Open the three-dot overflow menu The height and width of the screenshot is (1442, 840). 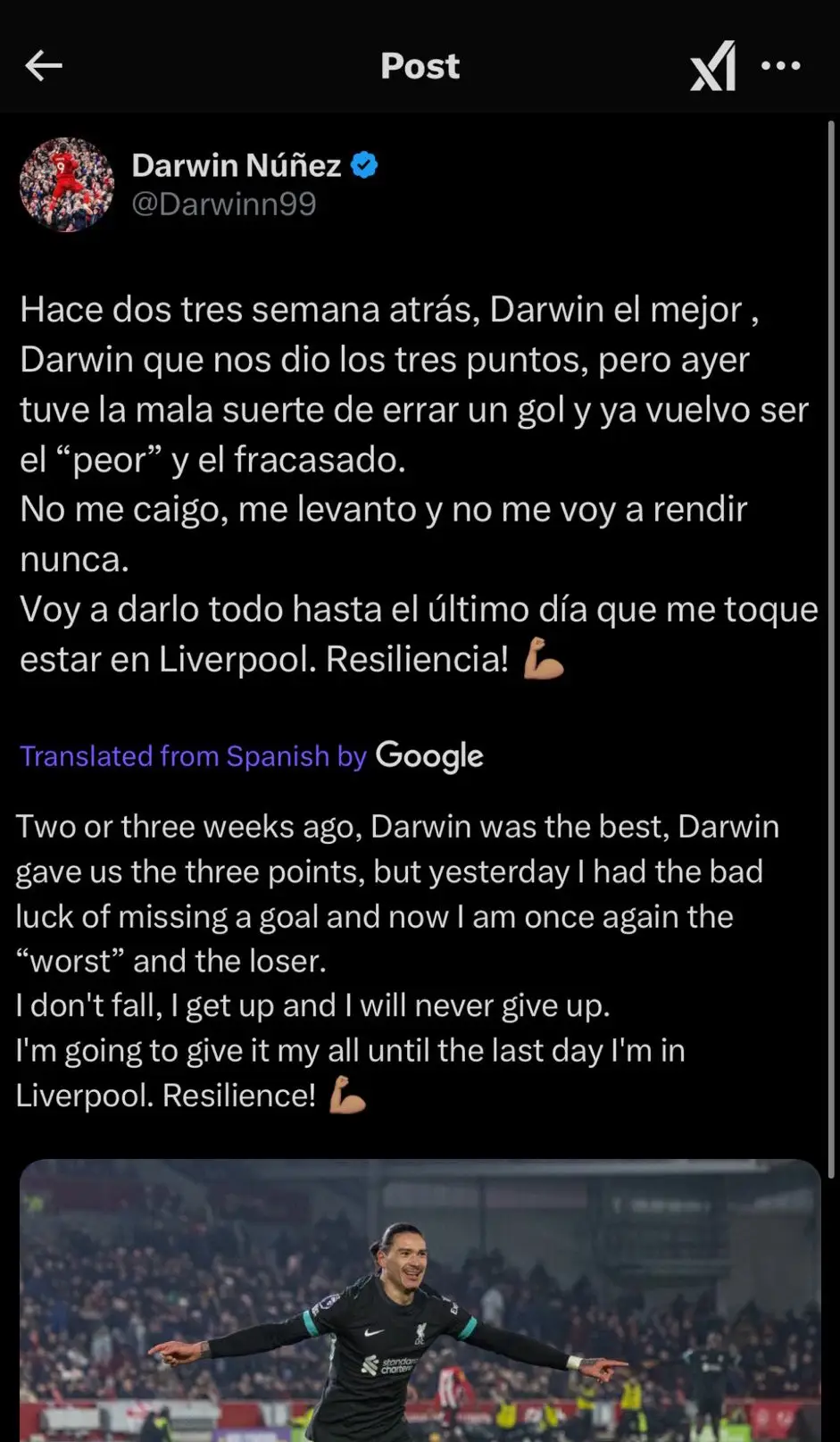[781, 66]
